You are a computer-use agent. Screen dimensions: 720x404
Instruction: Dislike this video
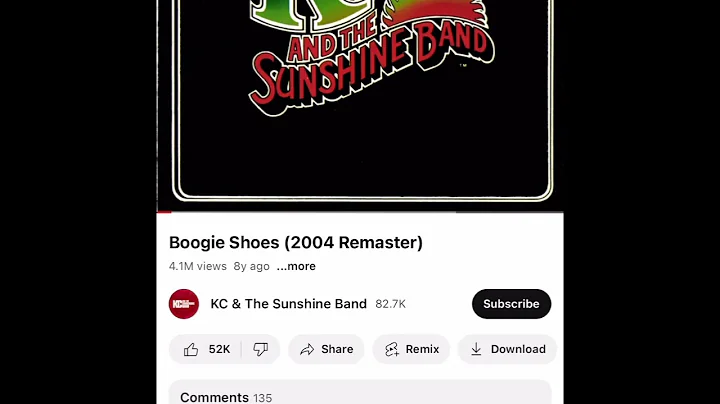261,349
